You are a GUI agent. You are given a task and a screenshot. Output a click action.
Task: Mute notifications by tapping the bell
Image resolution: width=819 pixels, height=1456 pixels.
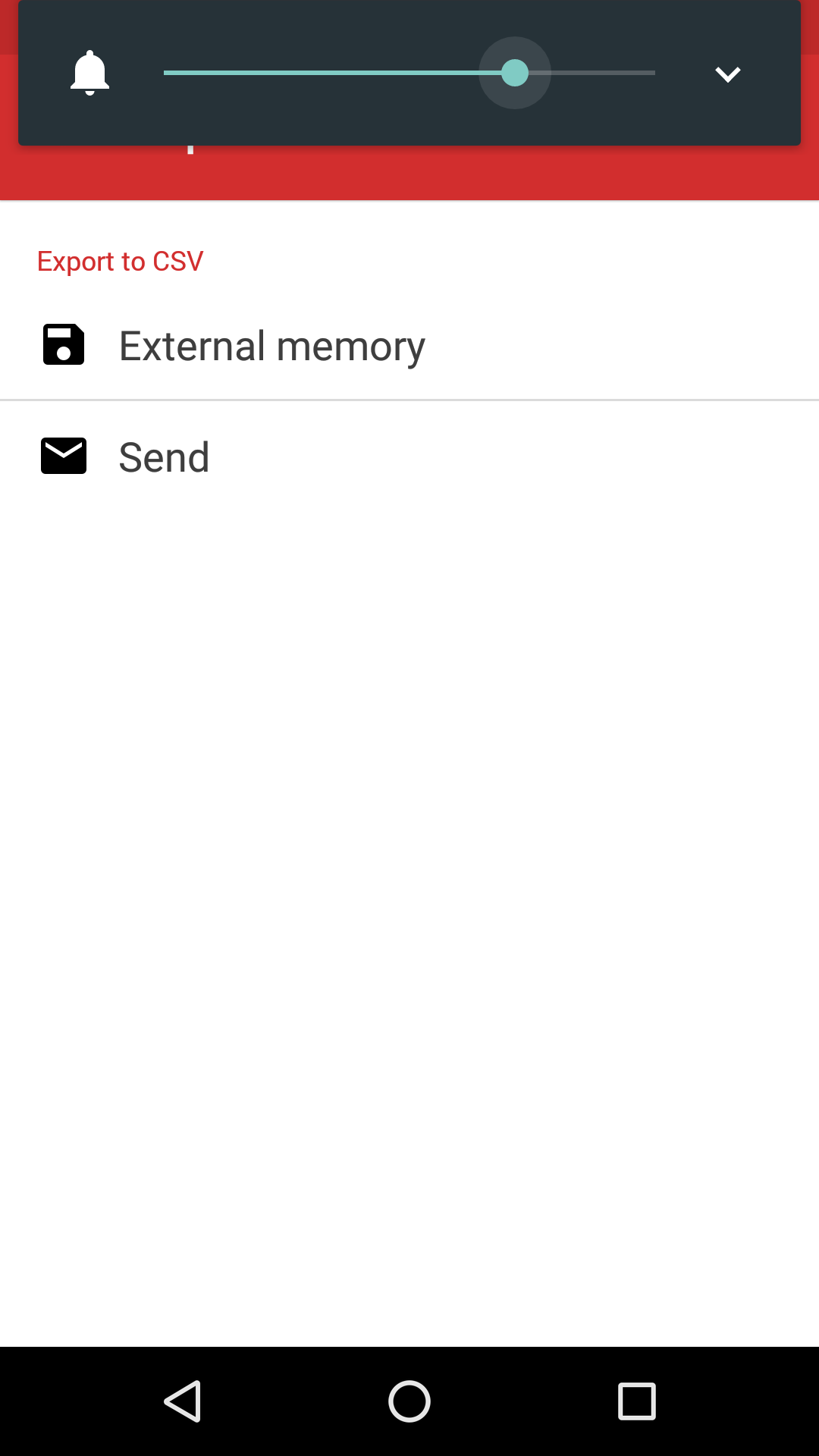tap(91, 73)
